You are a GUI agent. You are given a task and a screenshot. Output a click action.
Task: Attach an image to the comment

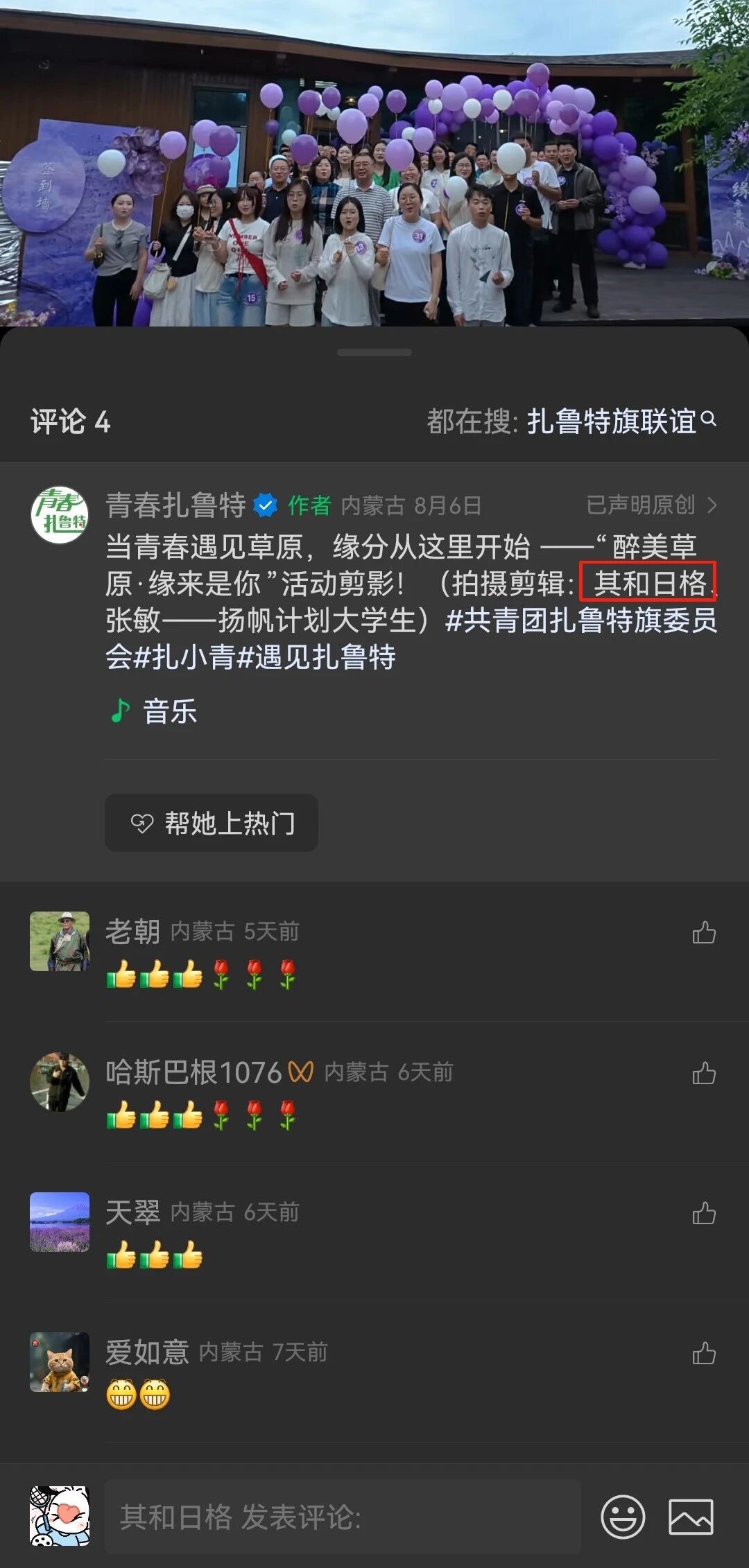690,1517
